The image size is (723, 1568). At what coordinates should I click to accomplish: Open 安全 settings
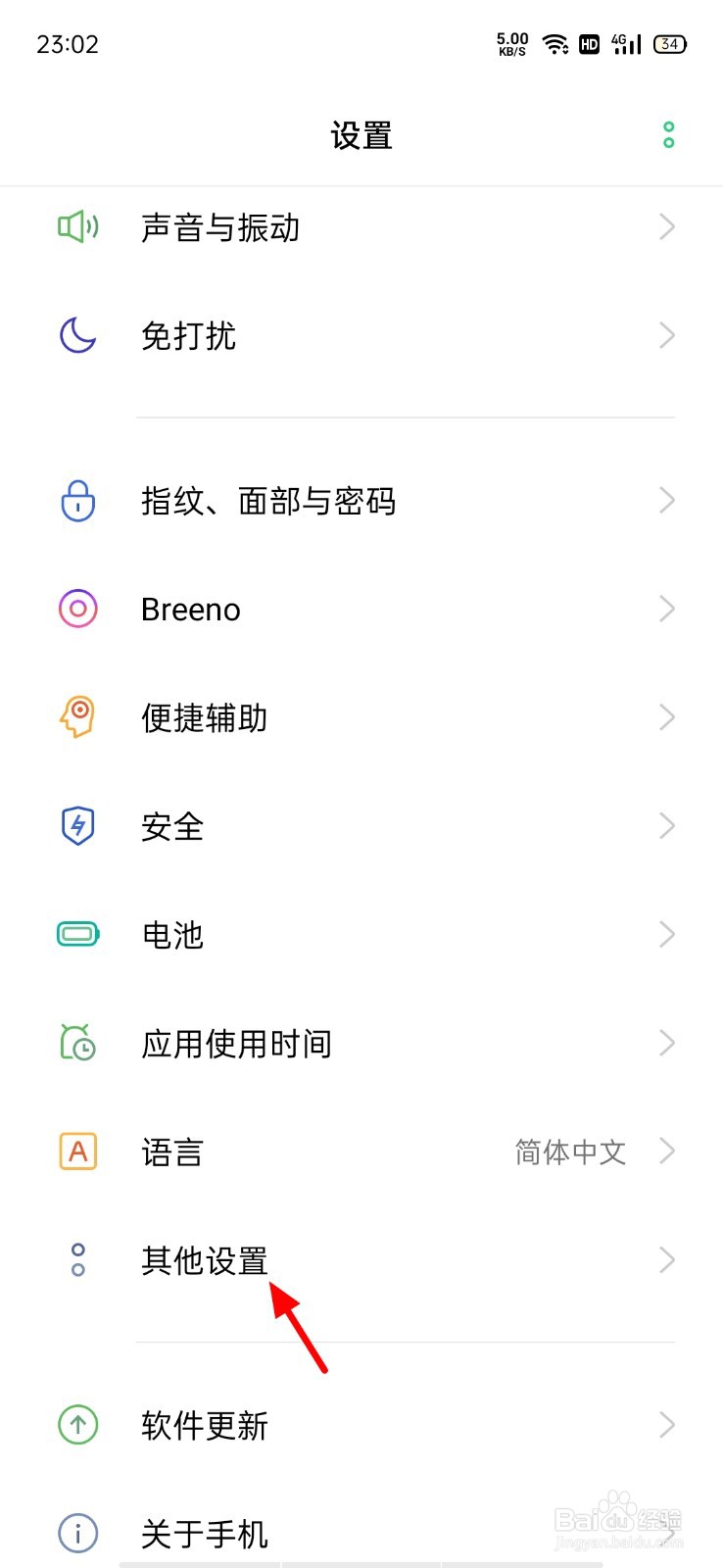[172, 827]
